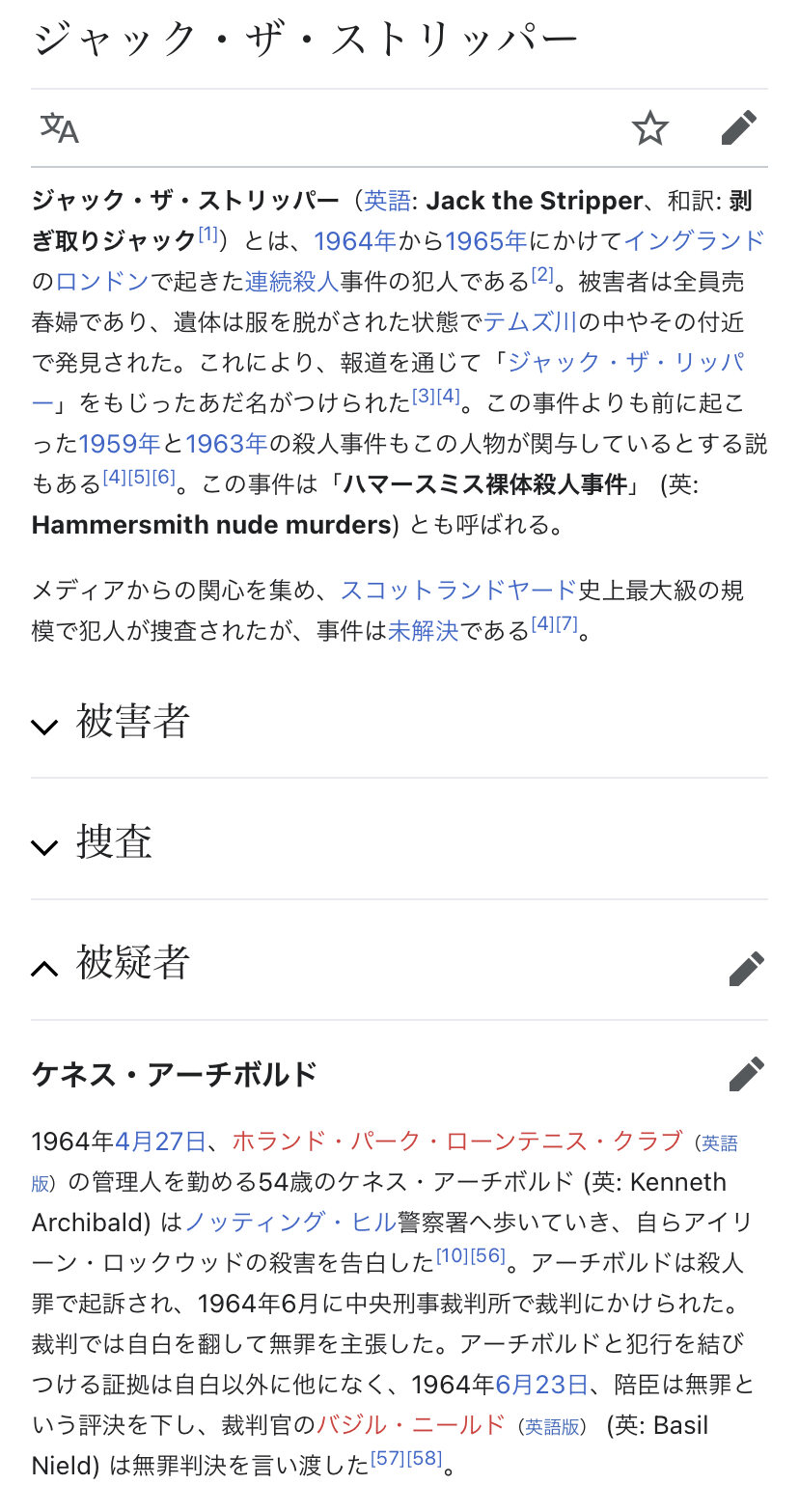Edit the ケネス・アーチボルド subsection
The image size is (799, 1512).
(746, 1073)
